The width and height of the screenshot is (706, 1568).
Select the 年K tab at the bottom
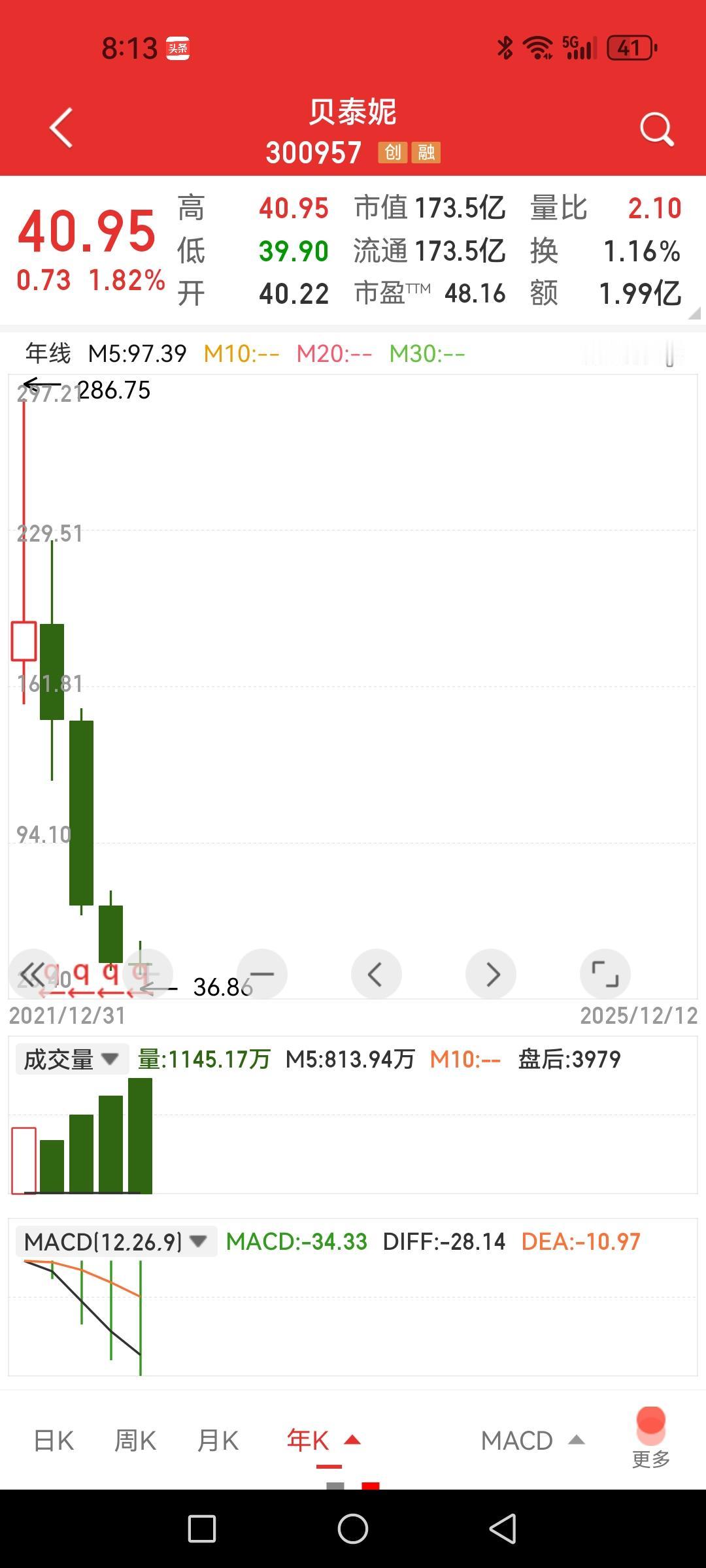[x=307, y=1441]
